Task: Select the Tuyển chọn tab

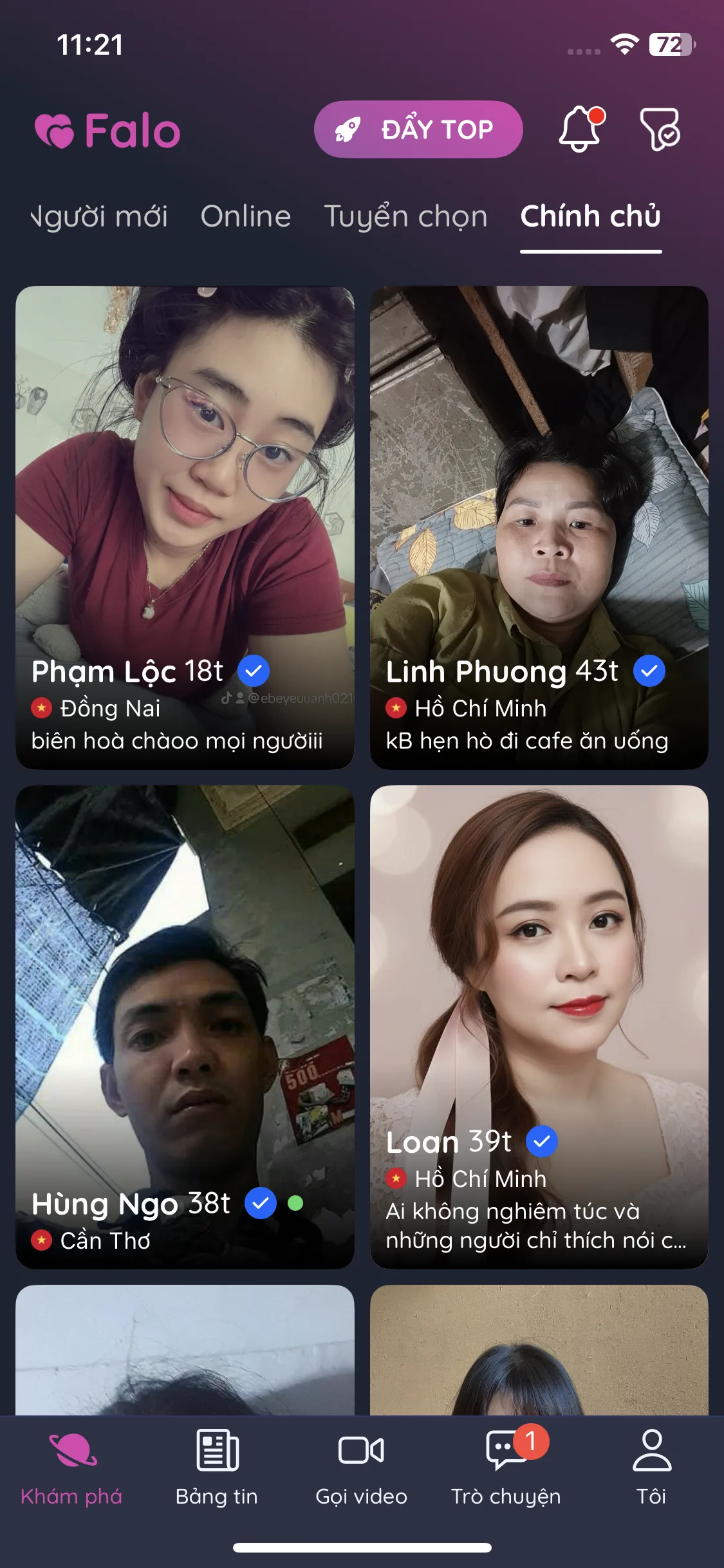Action: 405,216
